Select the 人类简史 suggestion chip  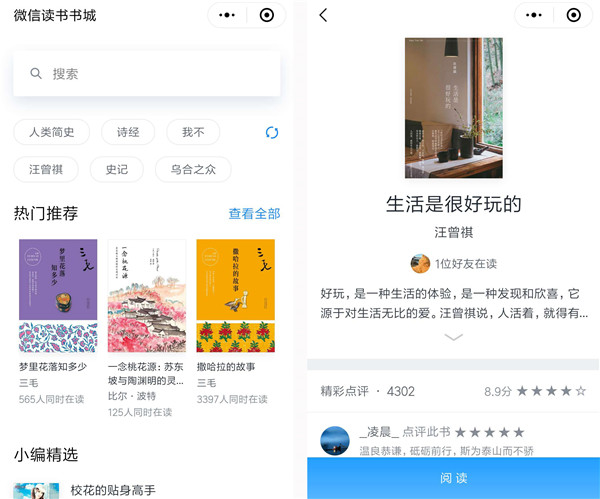[x=52, y=132]
